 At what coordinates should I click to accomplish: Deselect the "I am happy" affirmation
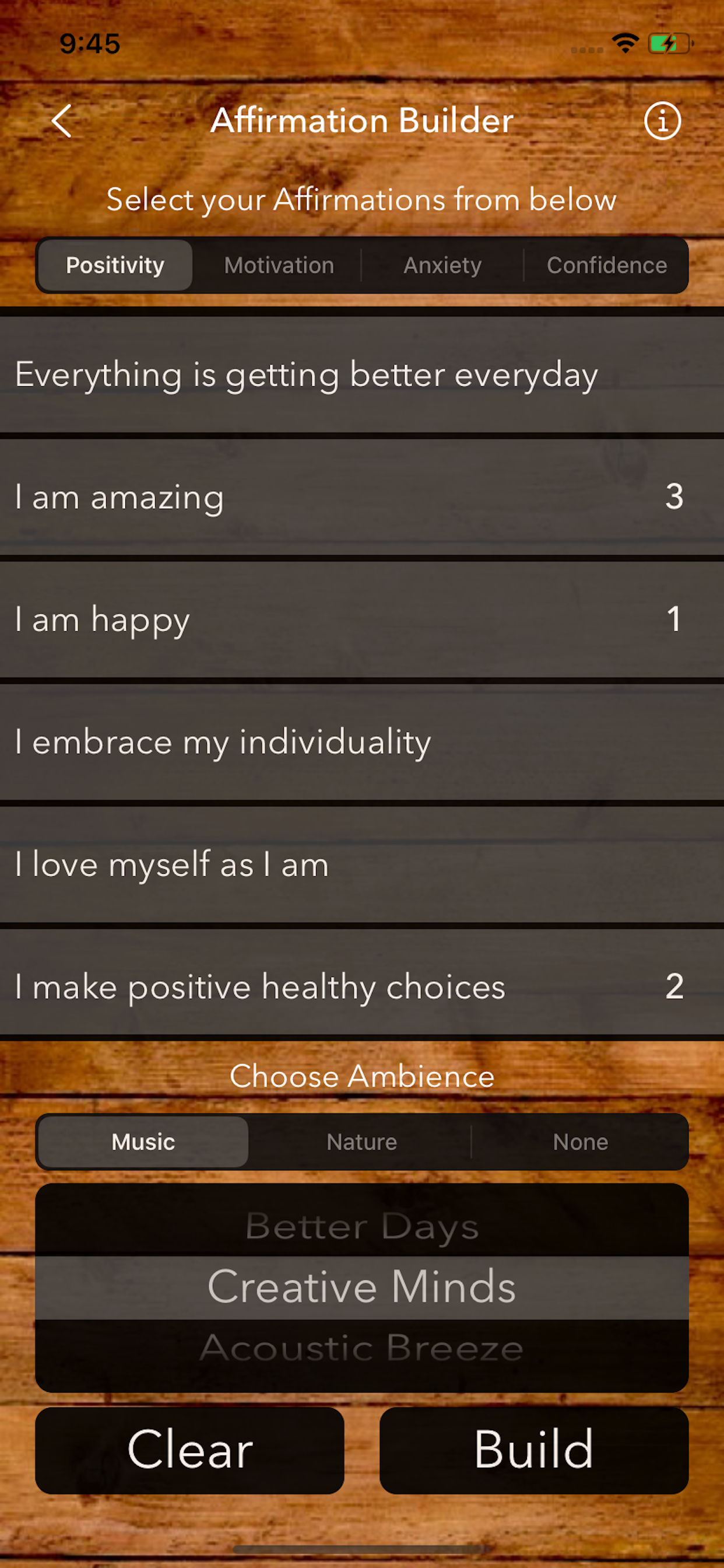tap(362, 619)
